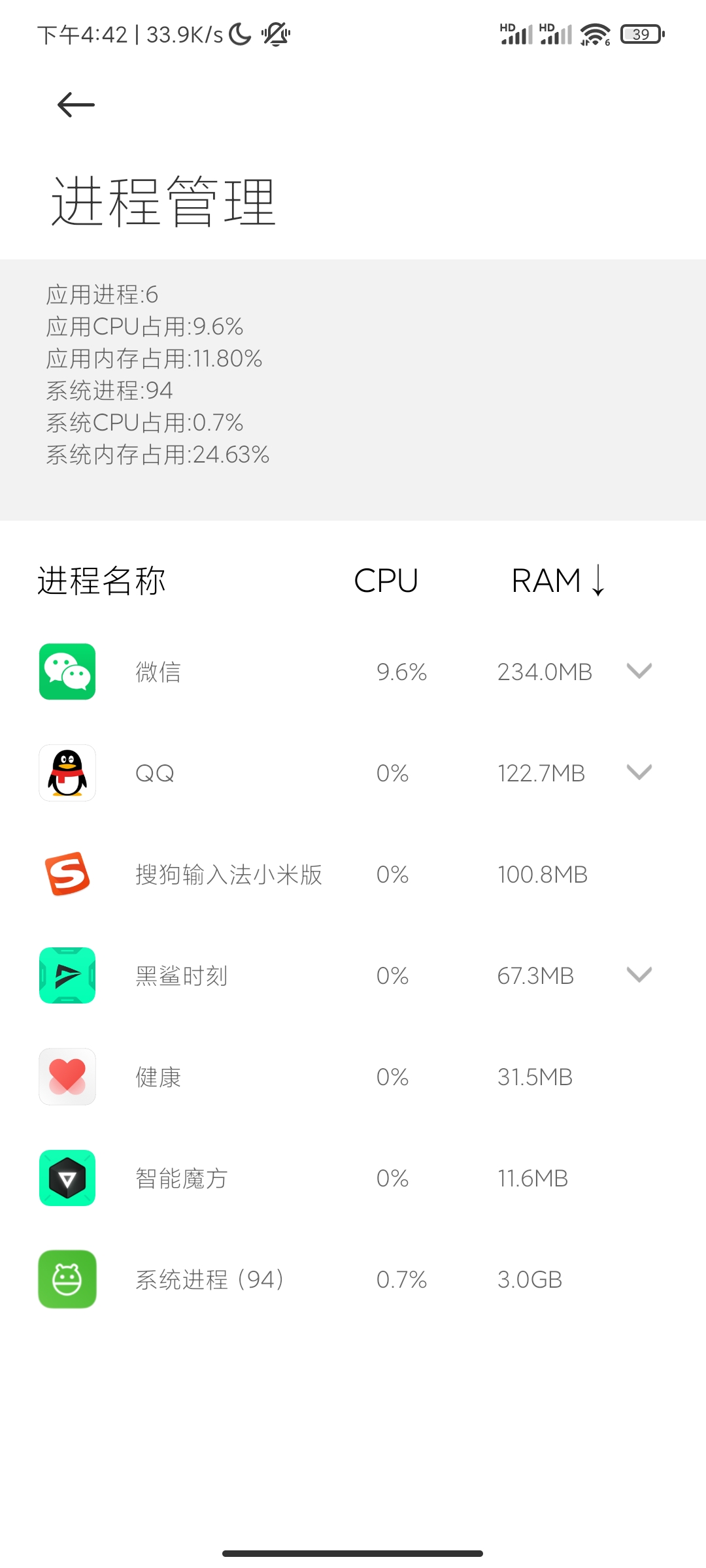Open the 智能魔方 process row
This screenshot has height=1568, width=706.
pyautogui.click(x=353, y=1178)
